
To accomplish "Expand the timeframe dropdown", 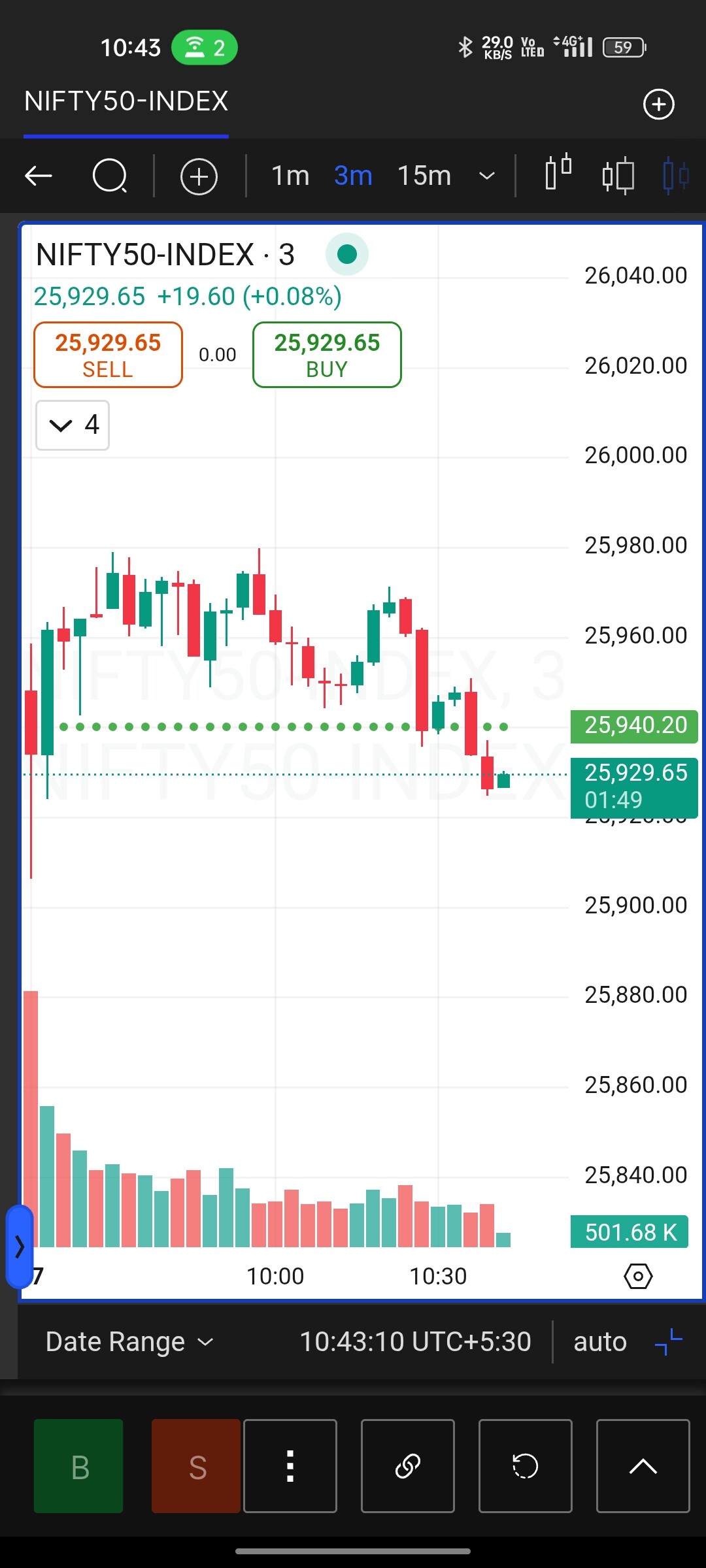I will pyautogui.click(x=487, y=176).
